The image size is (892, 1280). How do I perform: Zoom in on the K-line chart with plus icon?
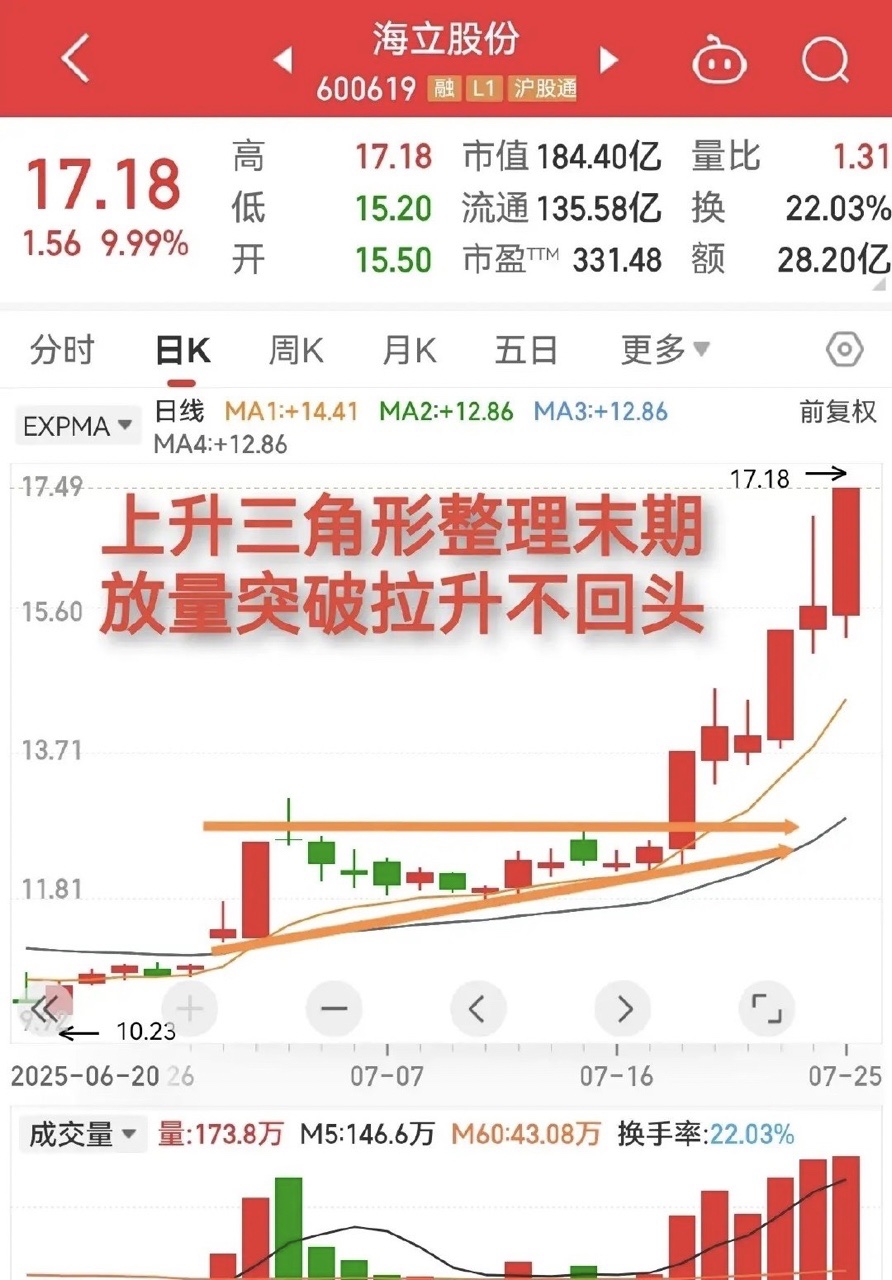pyautogui.click(x=189, y=1008)
